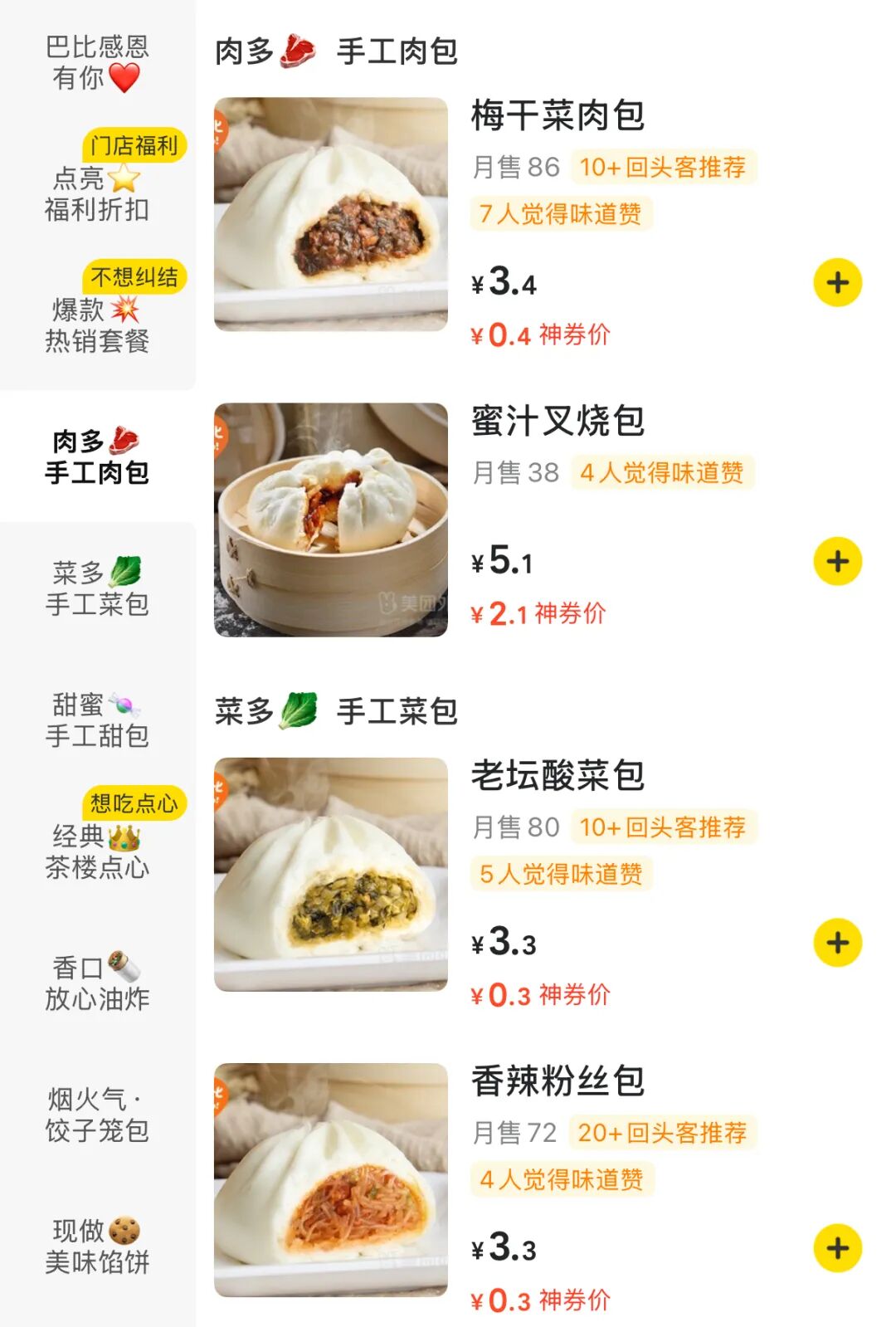The height and width of the screenshot is (1327, 896).
Task: Select 现做美味馅饼 category
Action: click(x=97, y=1246)
